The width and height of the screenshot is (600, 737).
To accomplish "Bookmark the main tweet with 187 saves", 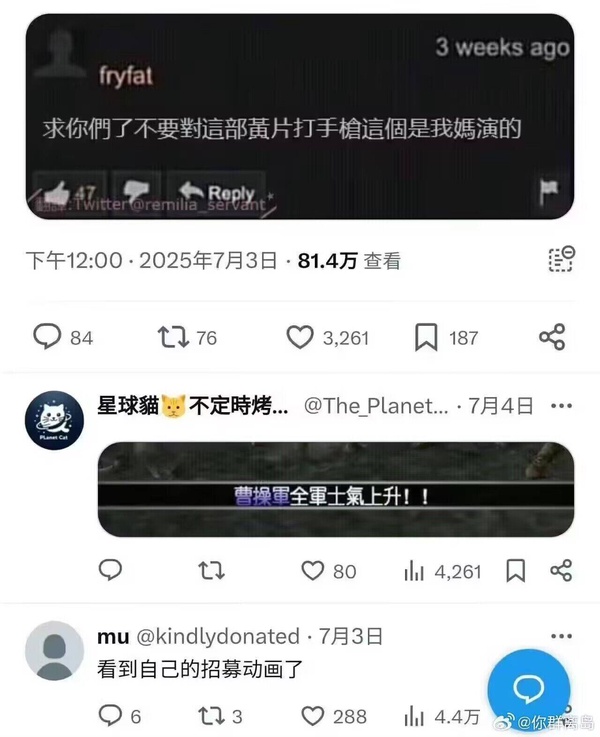I will tap(427, 337).
